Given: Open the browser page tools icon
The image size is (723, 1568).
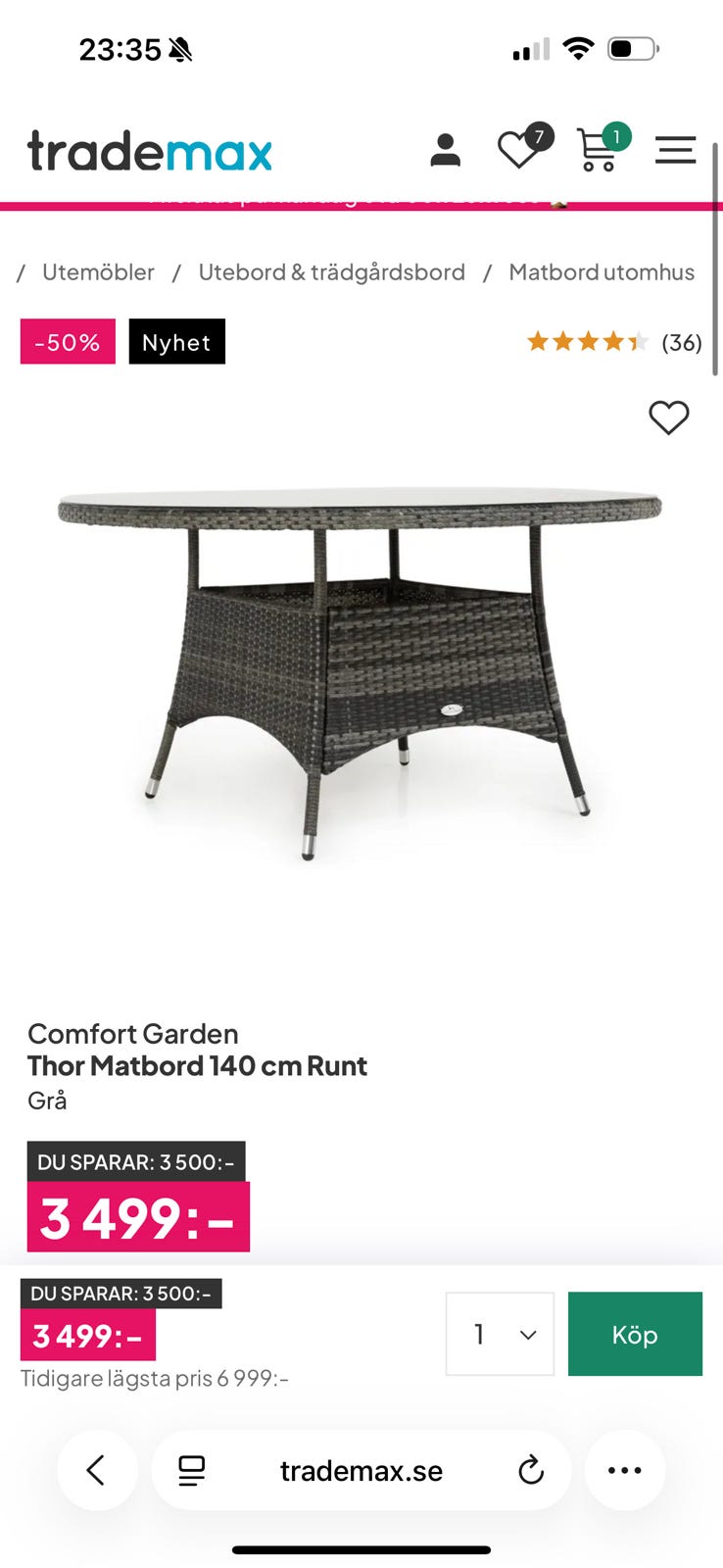Looking at the screenshot, I should (192, 1470).
